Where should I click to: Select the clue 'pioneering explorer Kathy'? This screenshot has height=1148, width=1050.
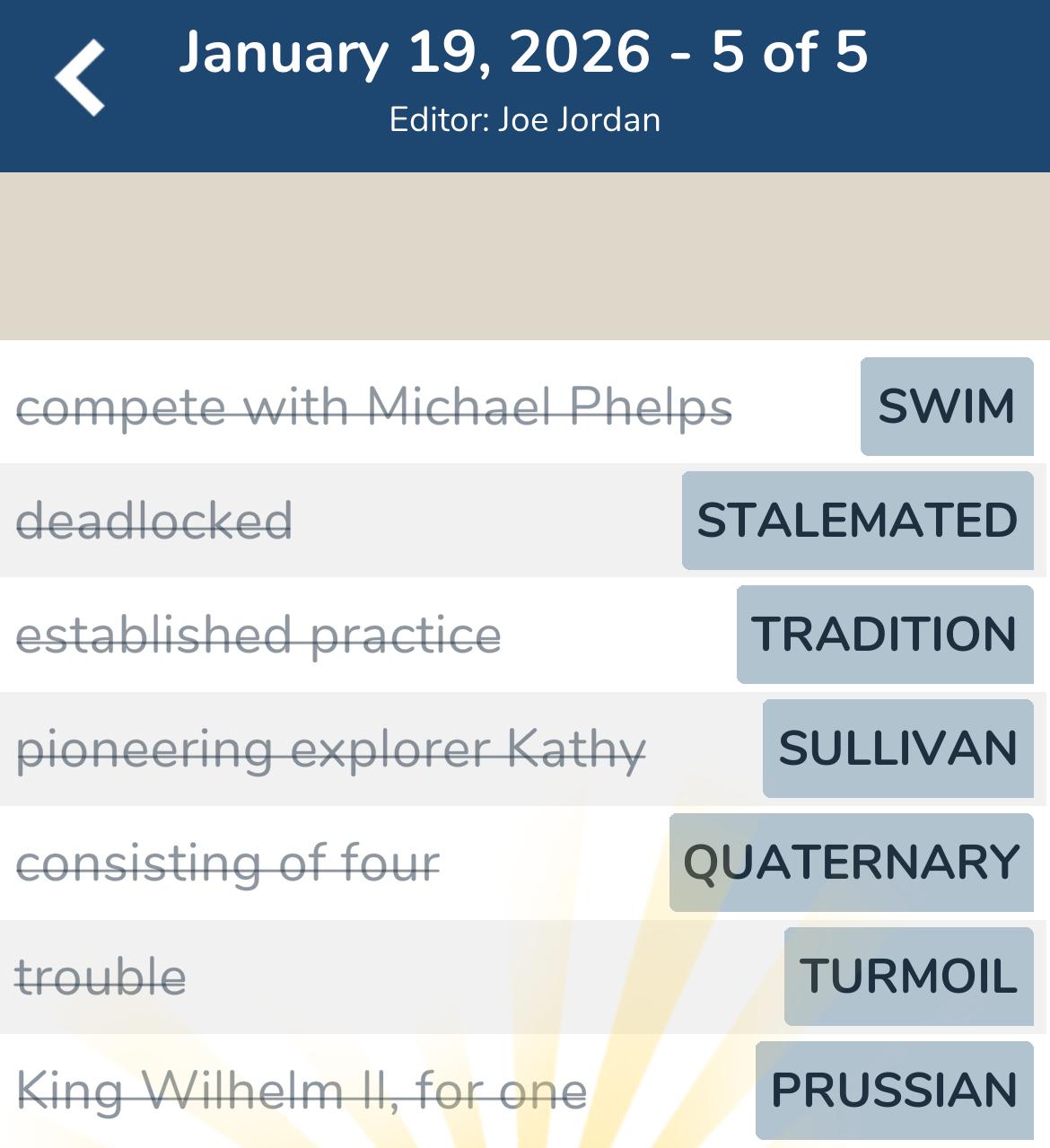(x=332, y=748)
